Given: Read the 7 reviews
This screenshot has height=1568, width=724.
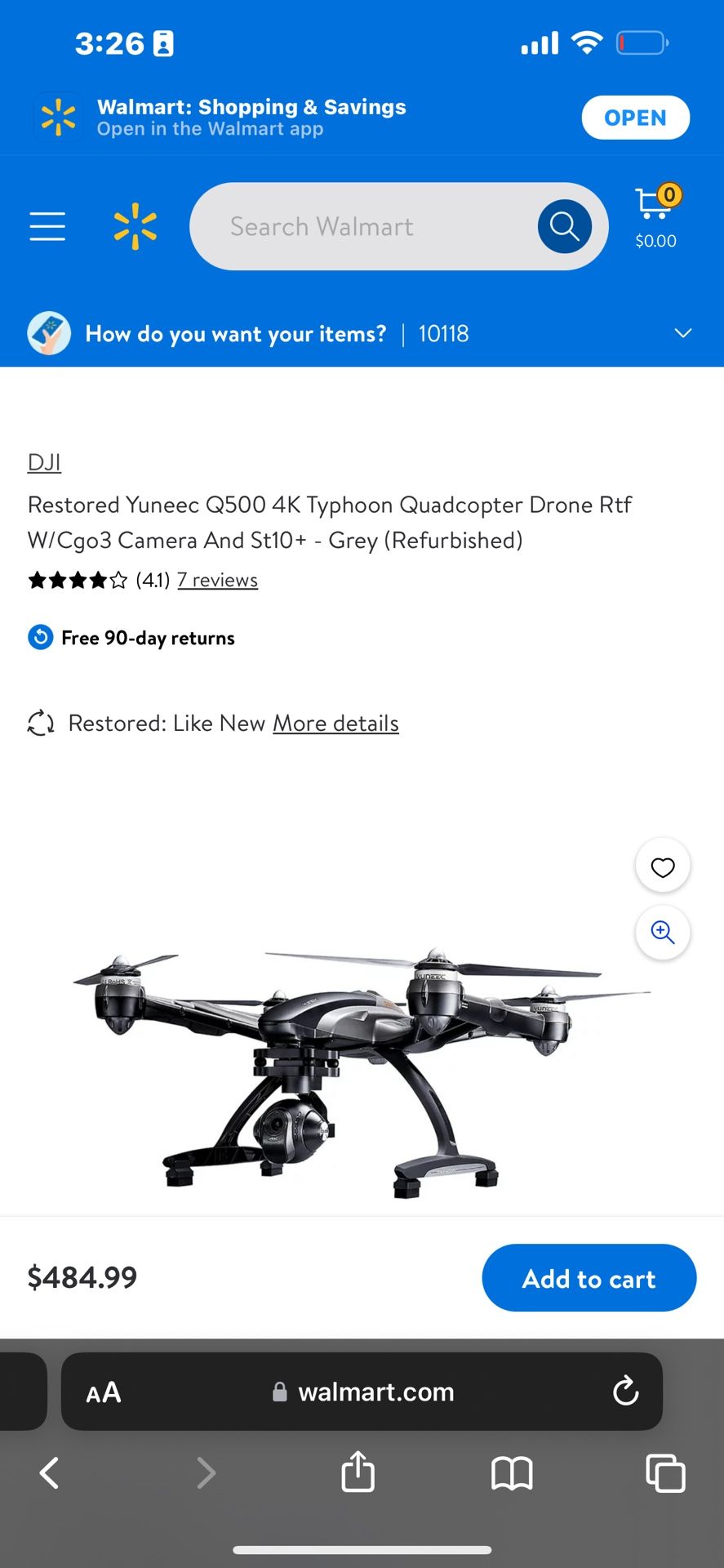Looking at the screenshot, I should (x=217, y=580).
